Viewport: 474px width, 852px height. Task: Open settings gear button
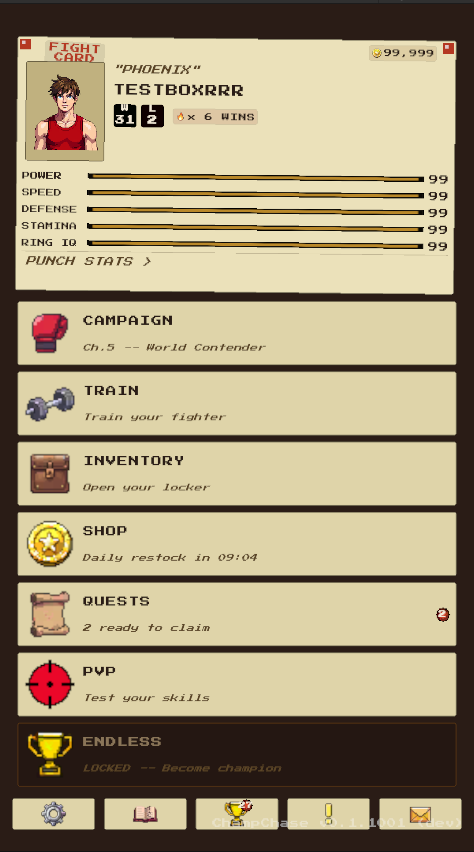(53, 814)
